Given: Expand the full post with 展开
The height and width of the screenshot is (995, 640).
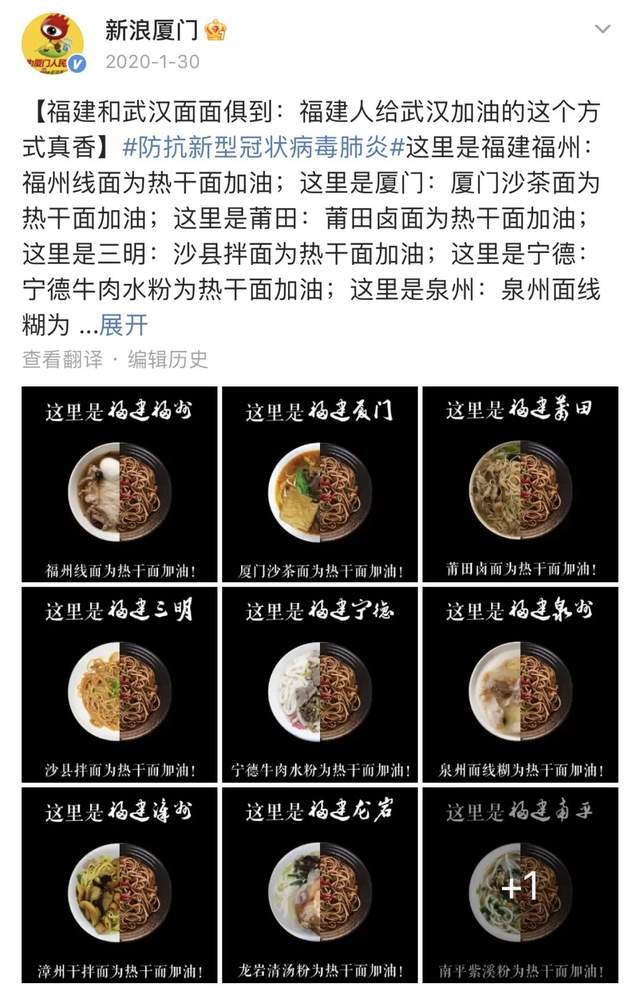Looking at the screenshot, I should [x=124, y=325].
